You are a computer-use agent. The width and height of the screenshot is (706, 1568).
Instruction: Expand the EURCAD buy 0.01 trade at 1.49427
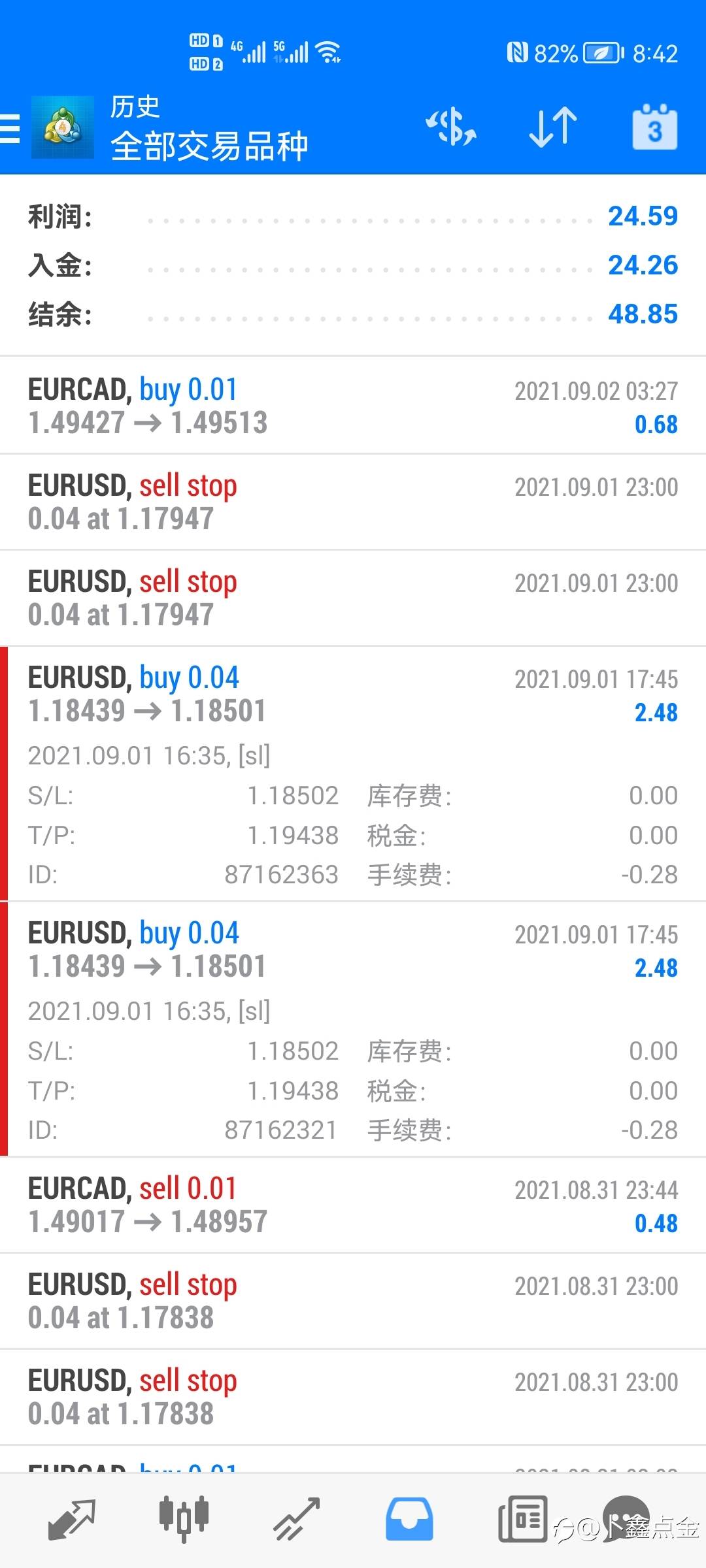353,406
